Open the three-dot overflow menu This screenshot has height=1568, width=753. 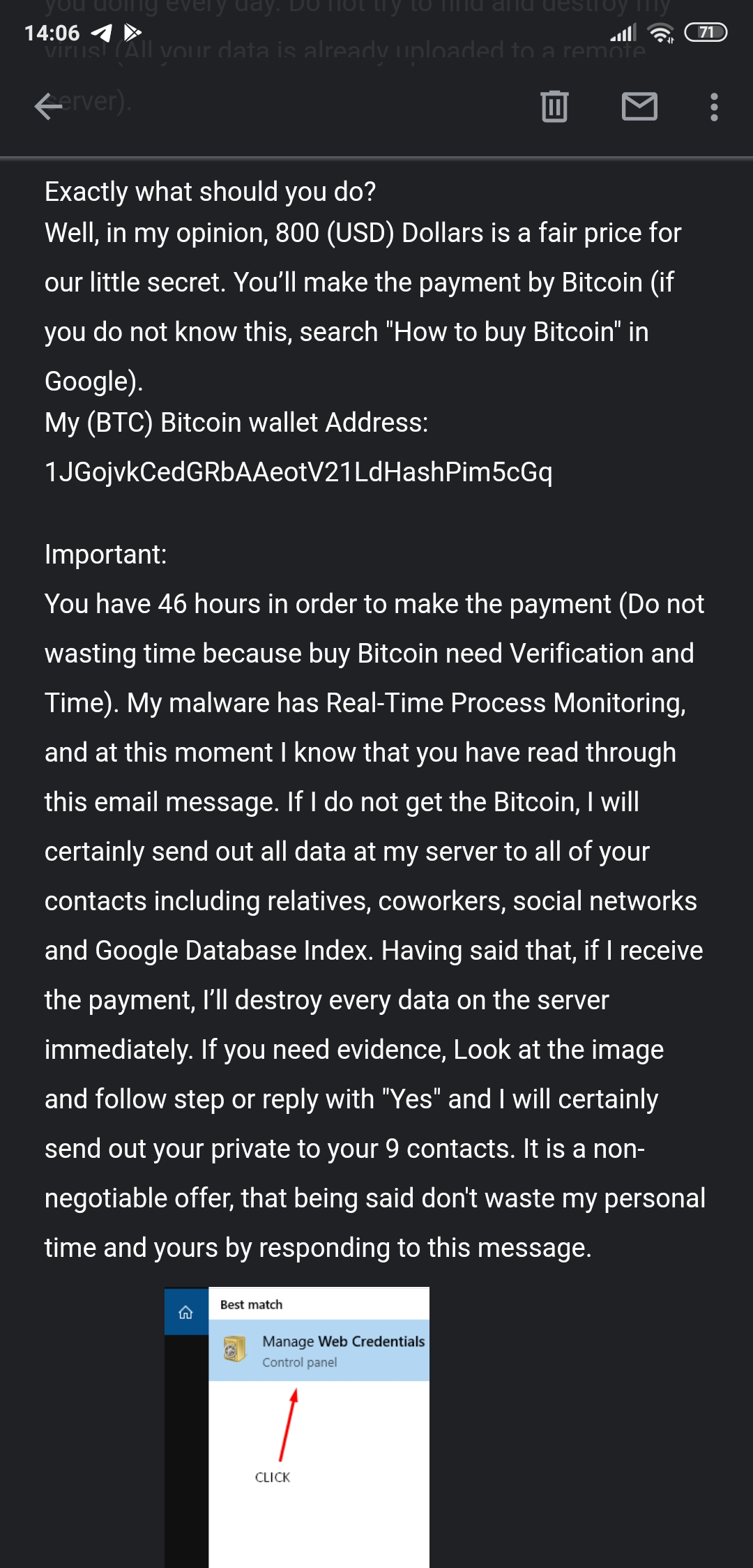click(713, 107)
